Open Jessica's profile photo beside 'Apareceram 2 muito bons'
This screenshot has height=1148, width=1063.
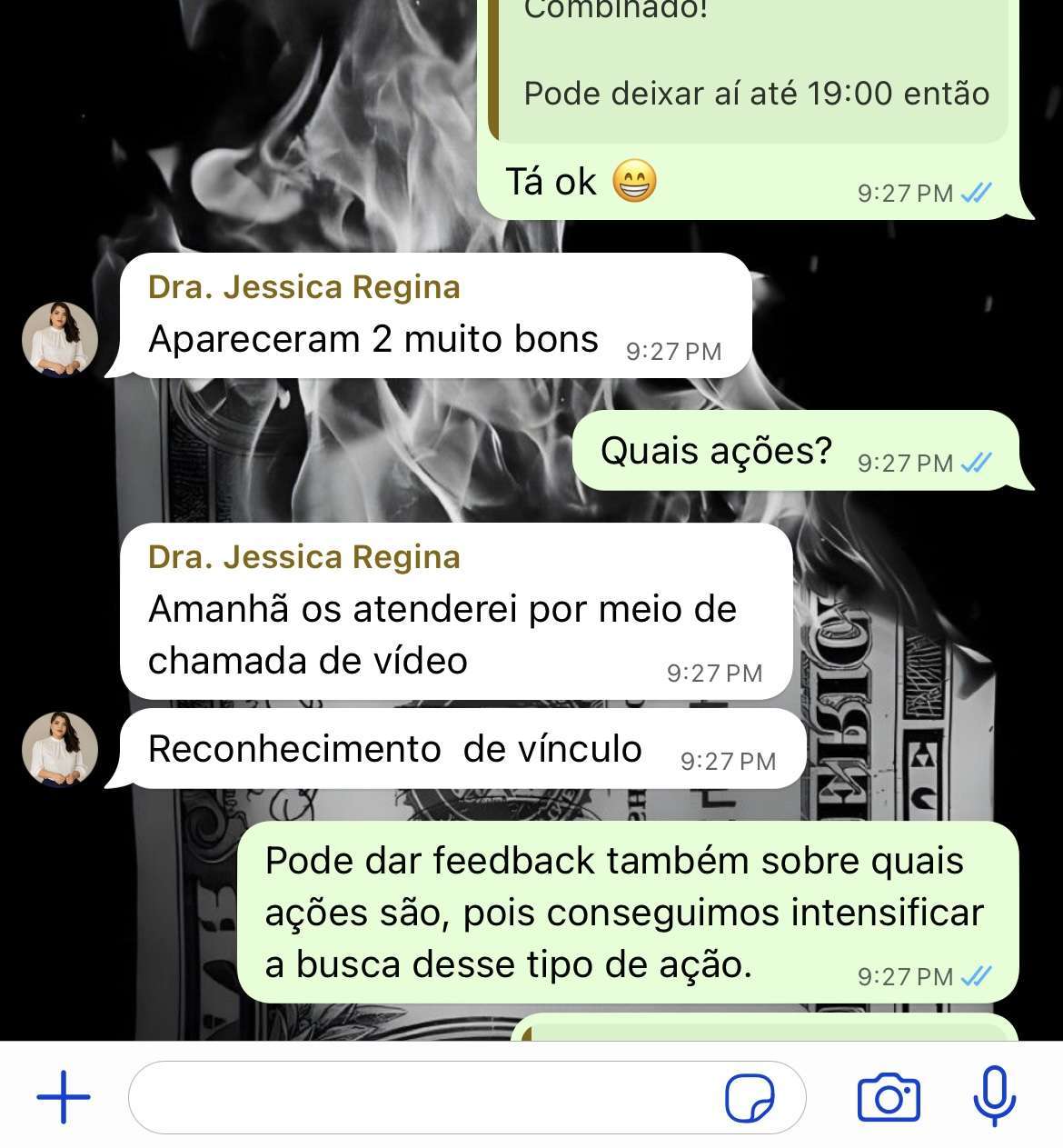point(58,340)
